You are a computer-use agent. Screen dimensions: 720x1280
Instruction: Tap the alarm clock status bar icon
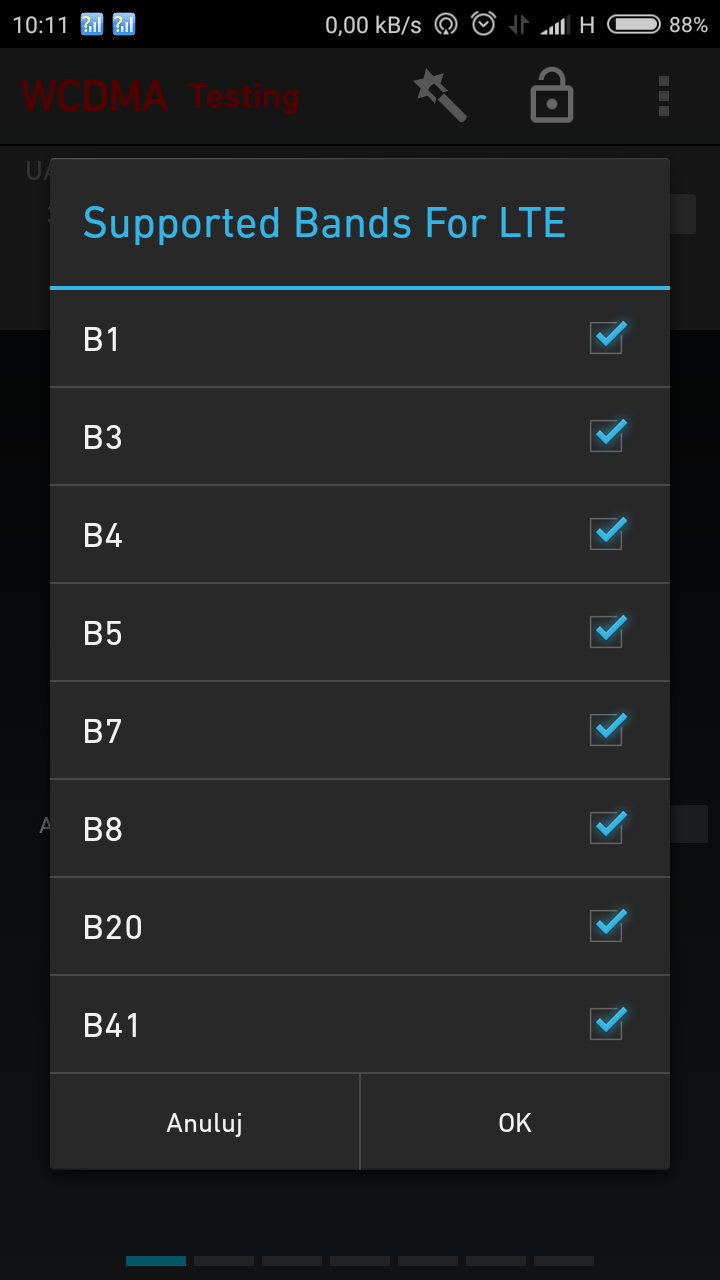pyautogui.click(x=482, y=25)
